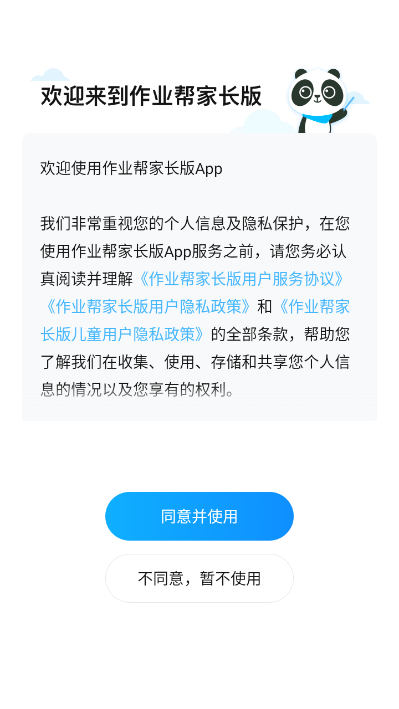The height and width of the screenshot is (709, 399).
Task: Tap the 同意并使用 button
Action: [199, 516]
